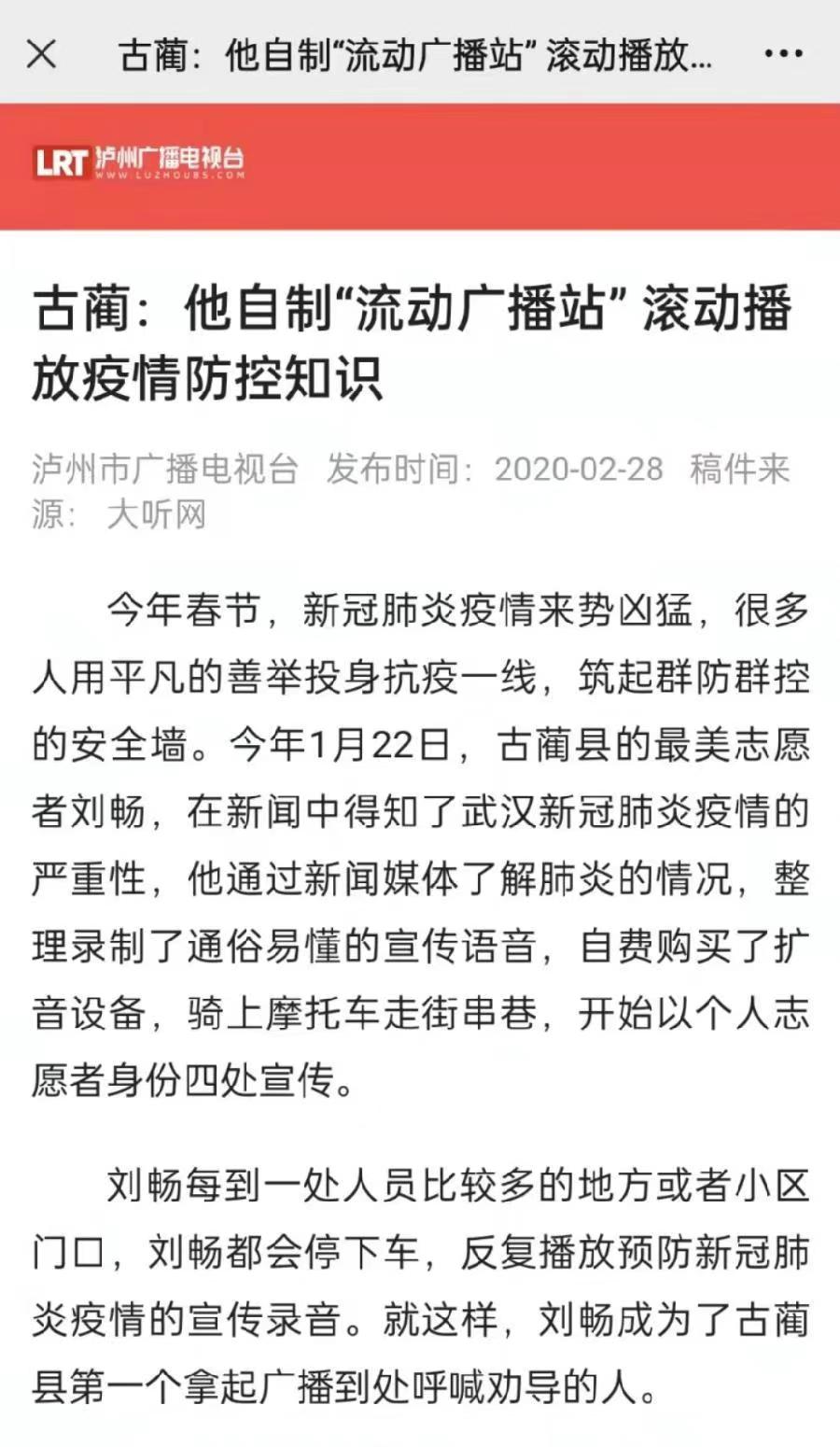
Task: Close the article webview
Action: 42,54
